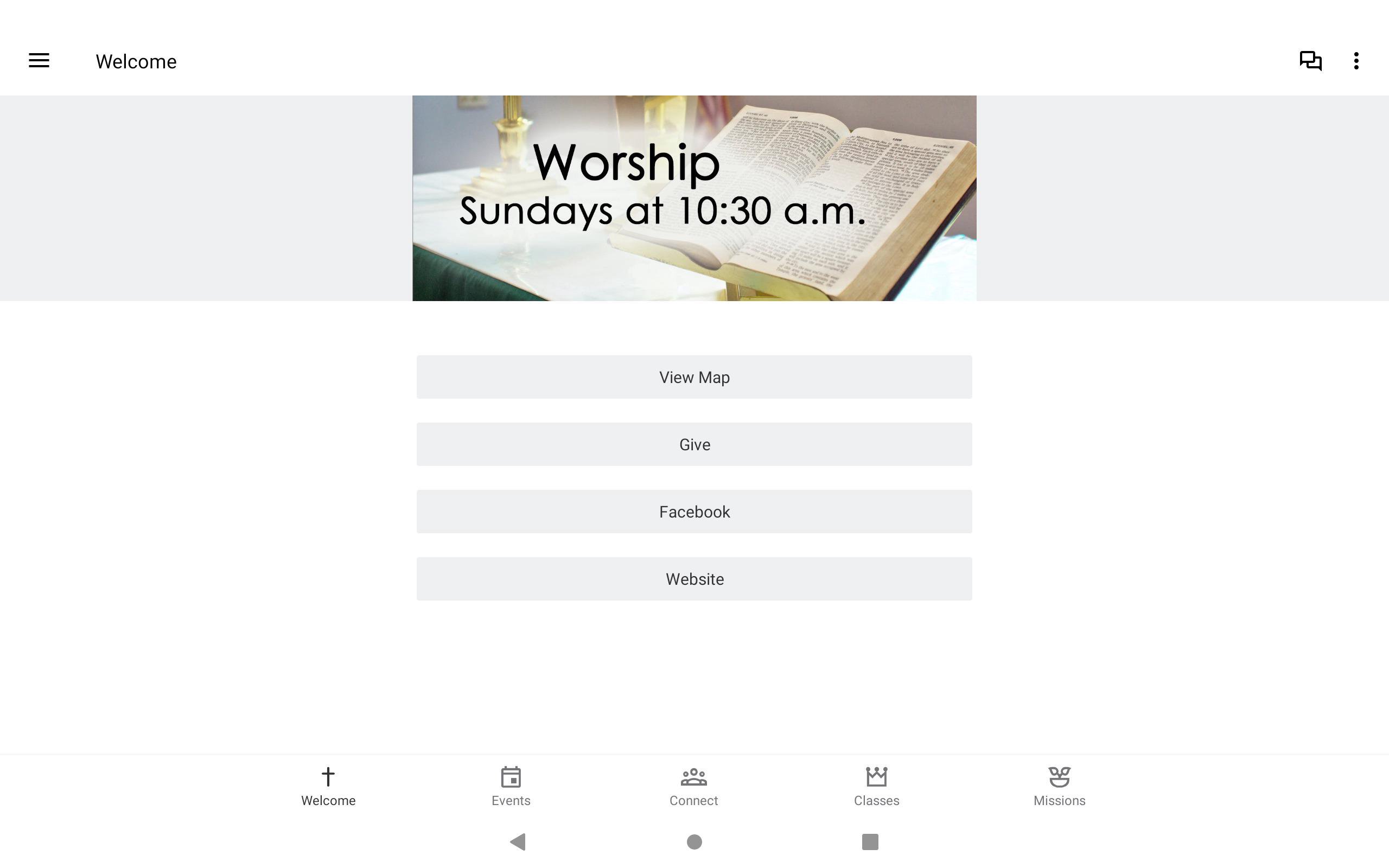Open the messages chat icon
The height and width of the screenshot is (868, 1389).
point(1310,60)
